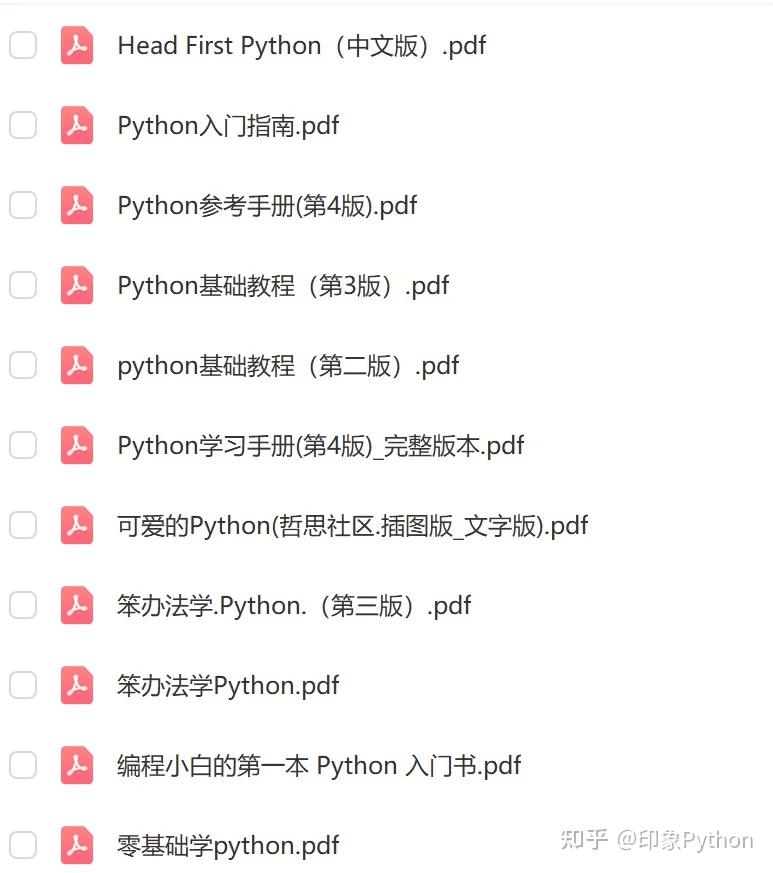Image resolution: width=773 pixels, height=873 pixels.
Task: Check the box for Head First Python（中文版）
Action: 22,45
